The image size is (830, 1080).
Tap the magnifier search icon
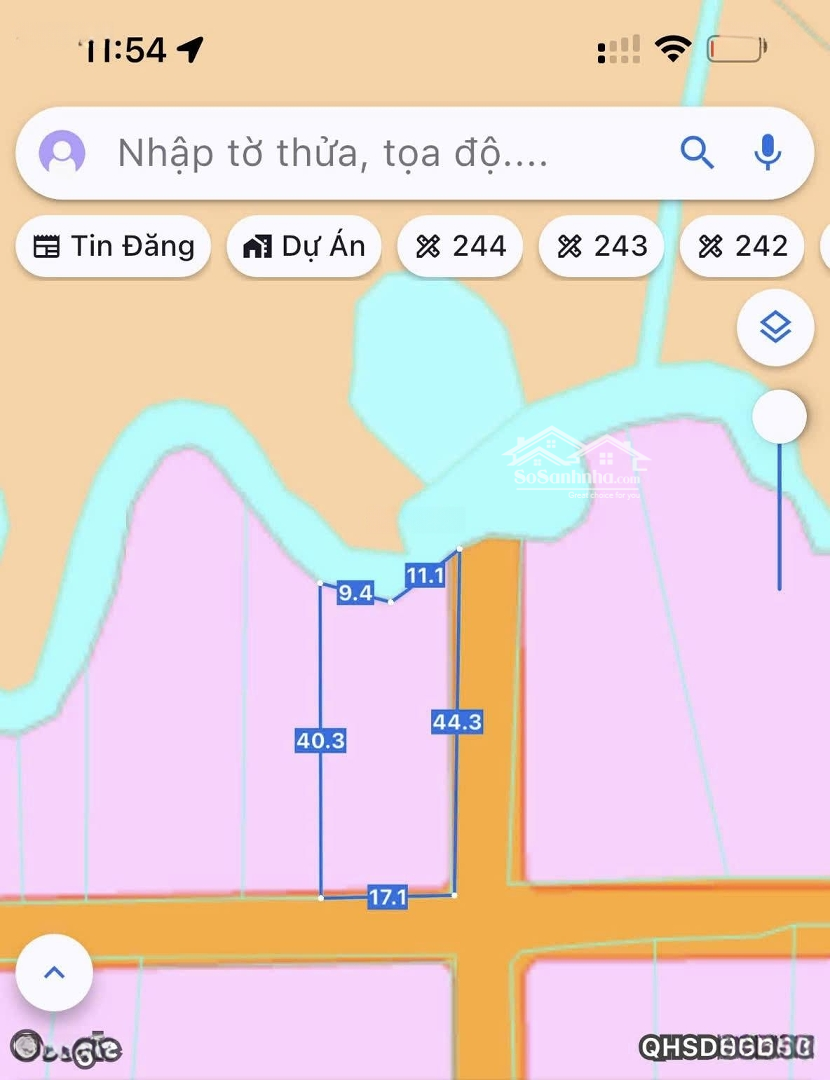698,152
